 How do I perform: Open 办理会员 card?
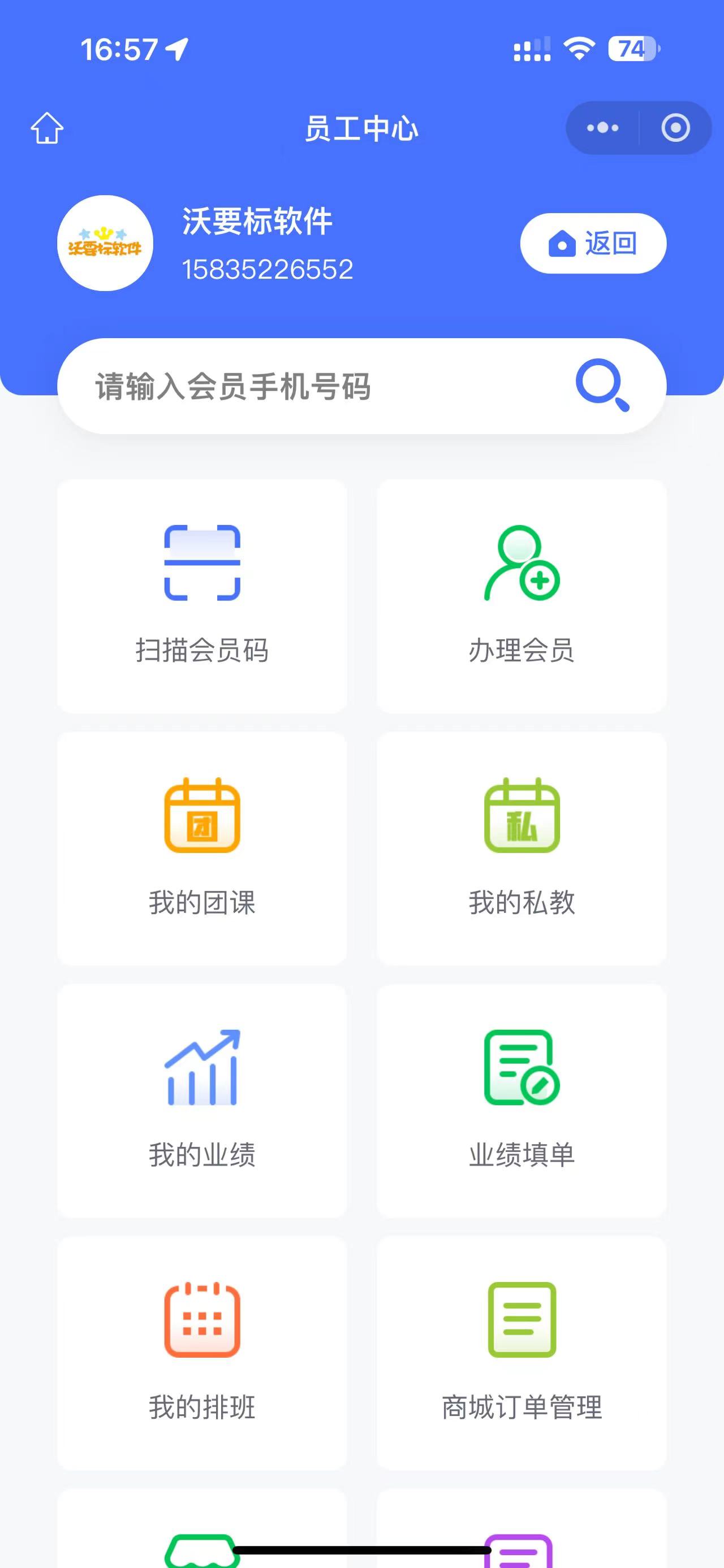[x=522, y=596]
